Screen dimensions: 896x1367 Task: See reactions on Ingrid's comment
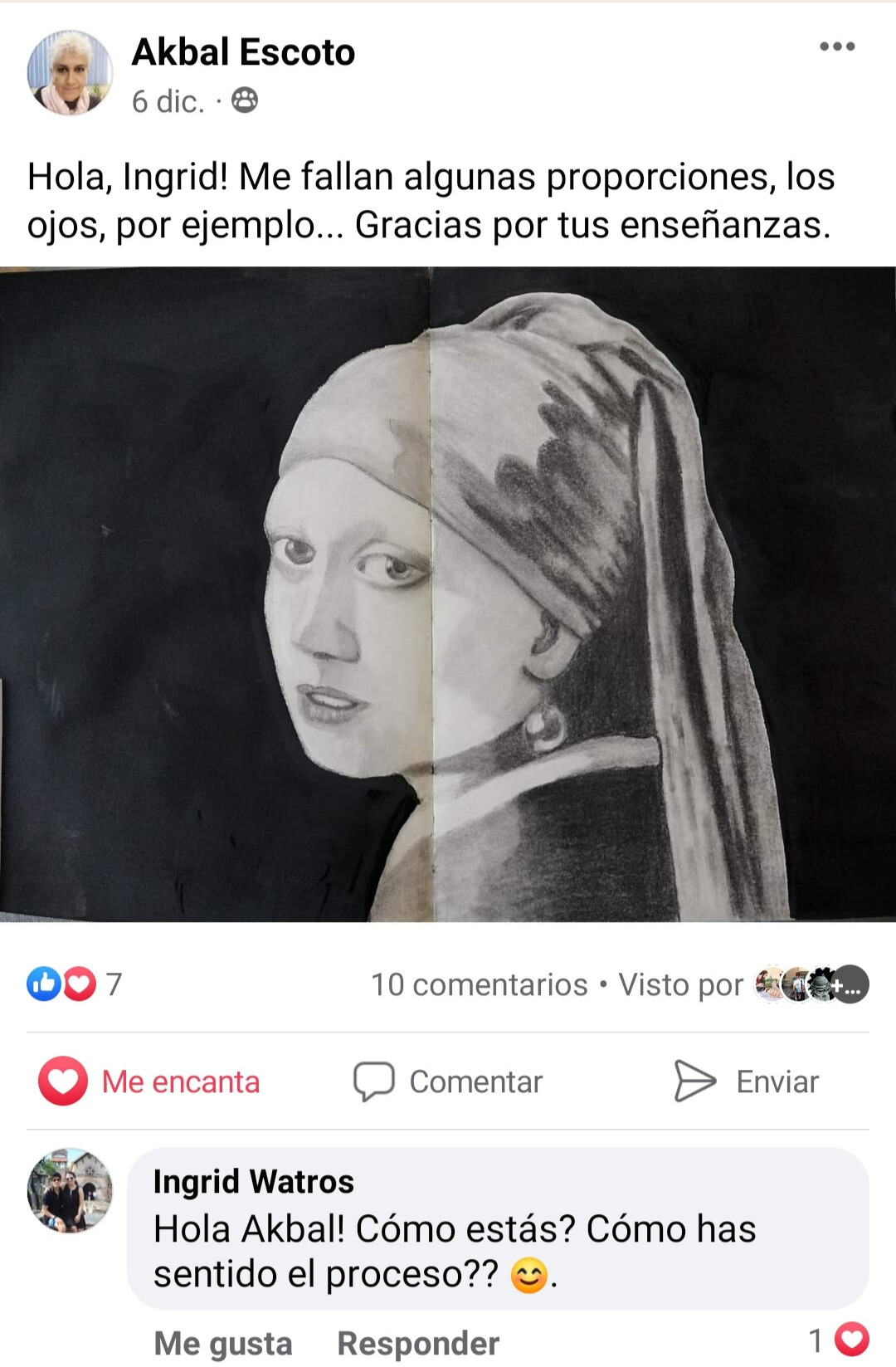[840, 1340]
